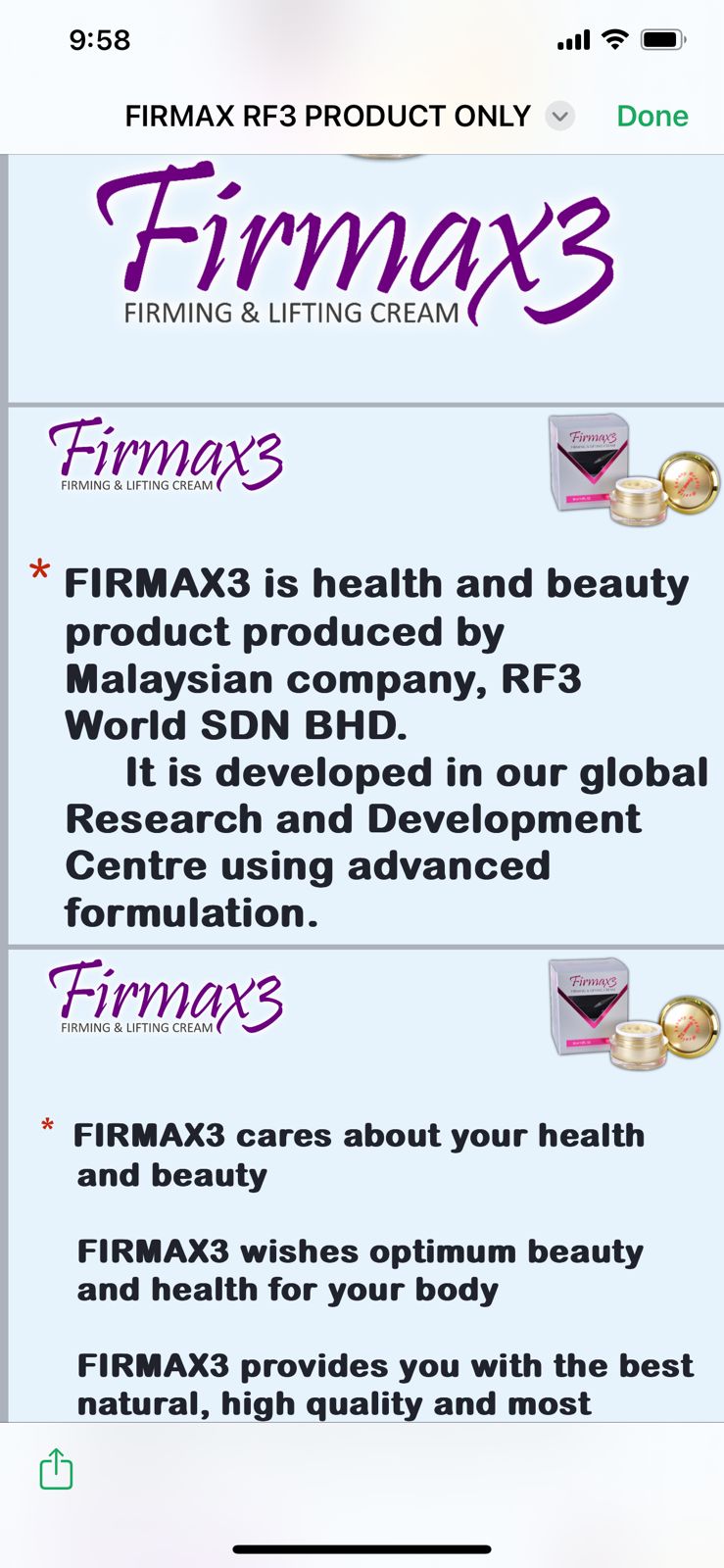
Task: Tap the Share icon at bottom left
Action: pyautogui.click(x=56, y=1468)
